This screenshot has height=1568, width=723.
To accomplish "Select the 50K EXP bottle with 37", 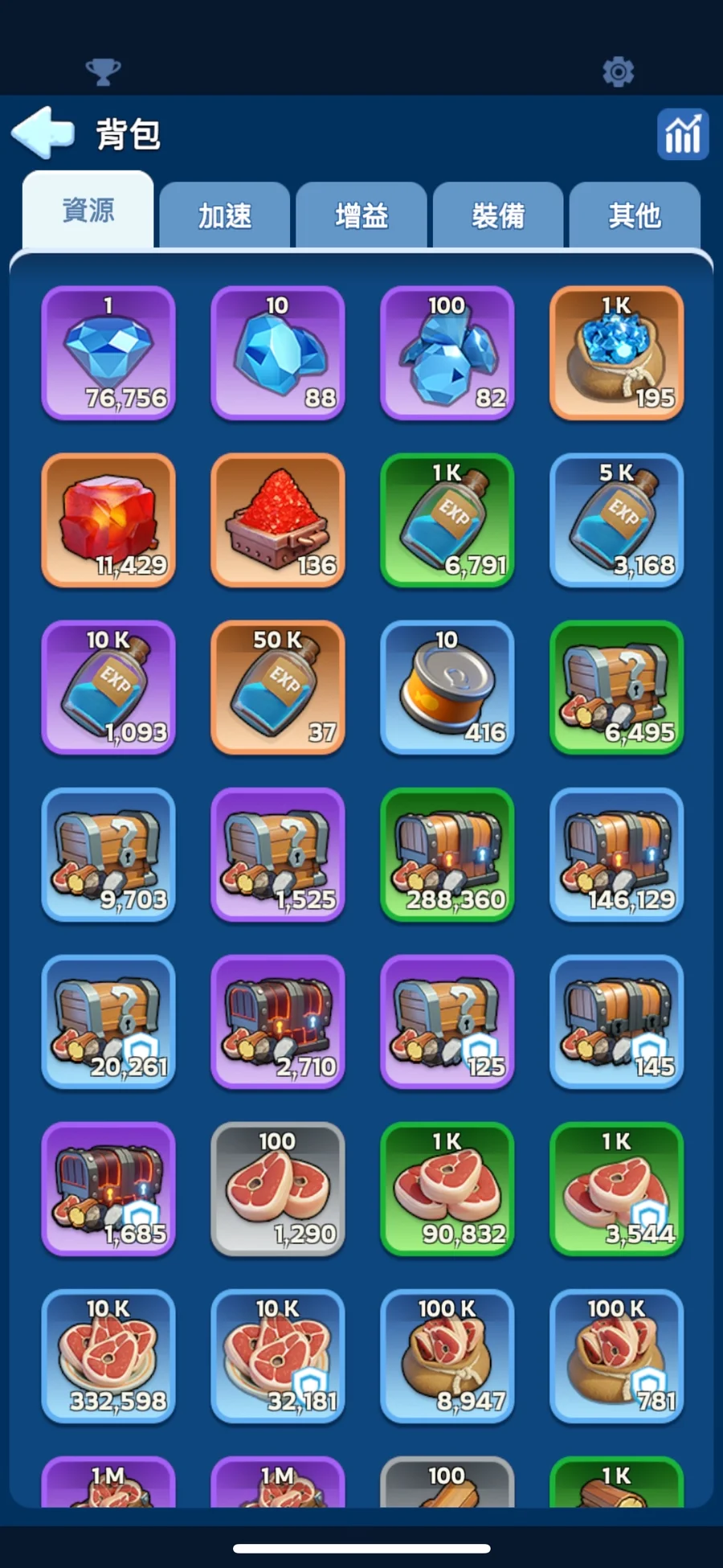I will pos(278,688).
